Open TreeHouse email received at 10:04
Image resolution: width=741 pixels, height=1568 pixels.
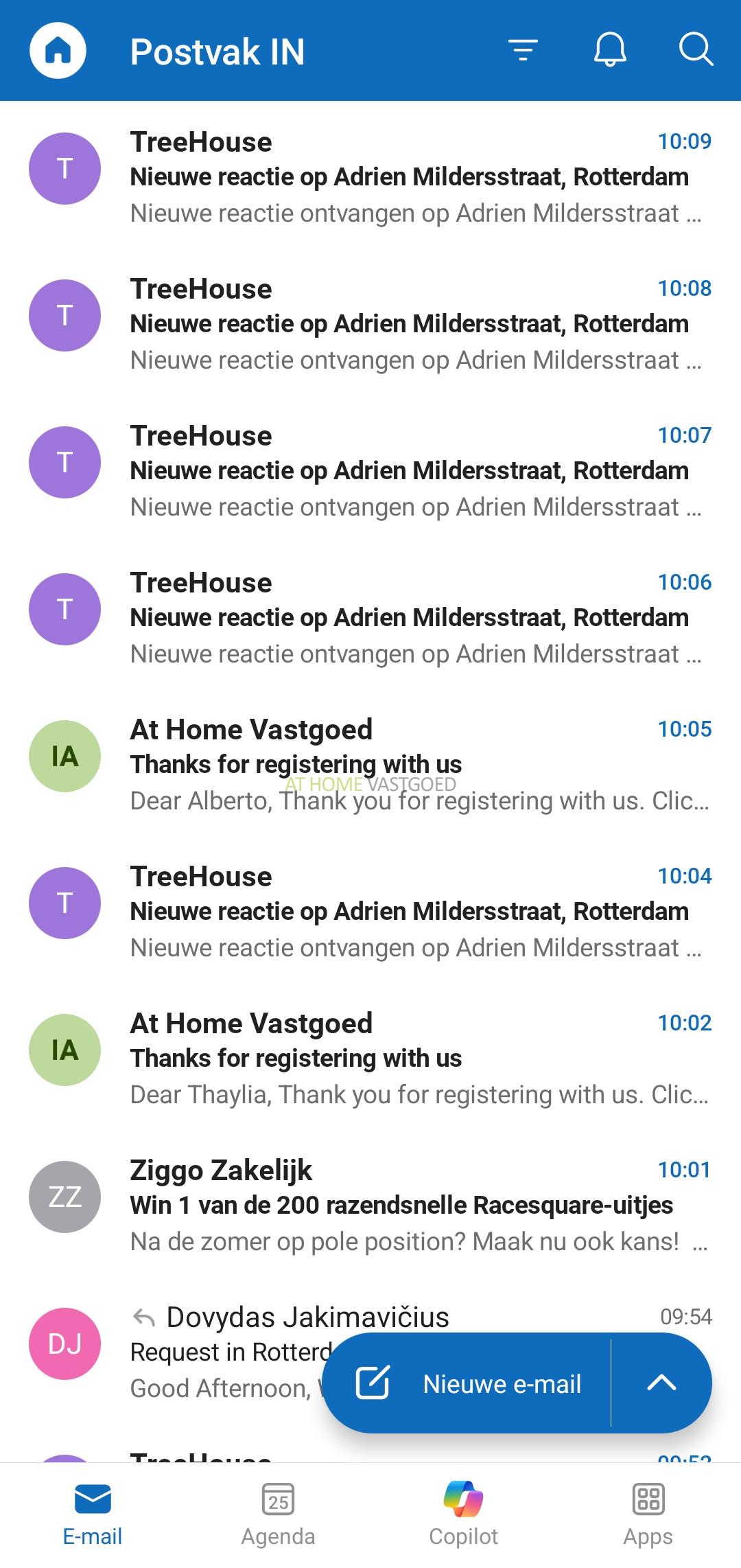click(409, 912)
